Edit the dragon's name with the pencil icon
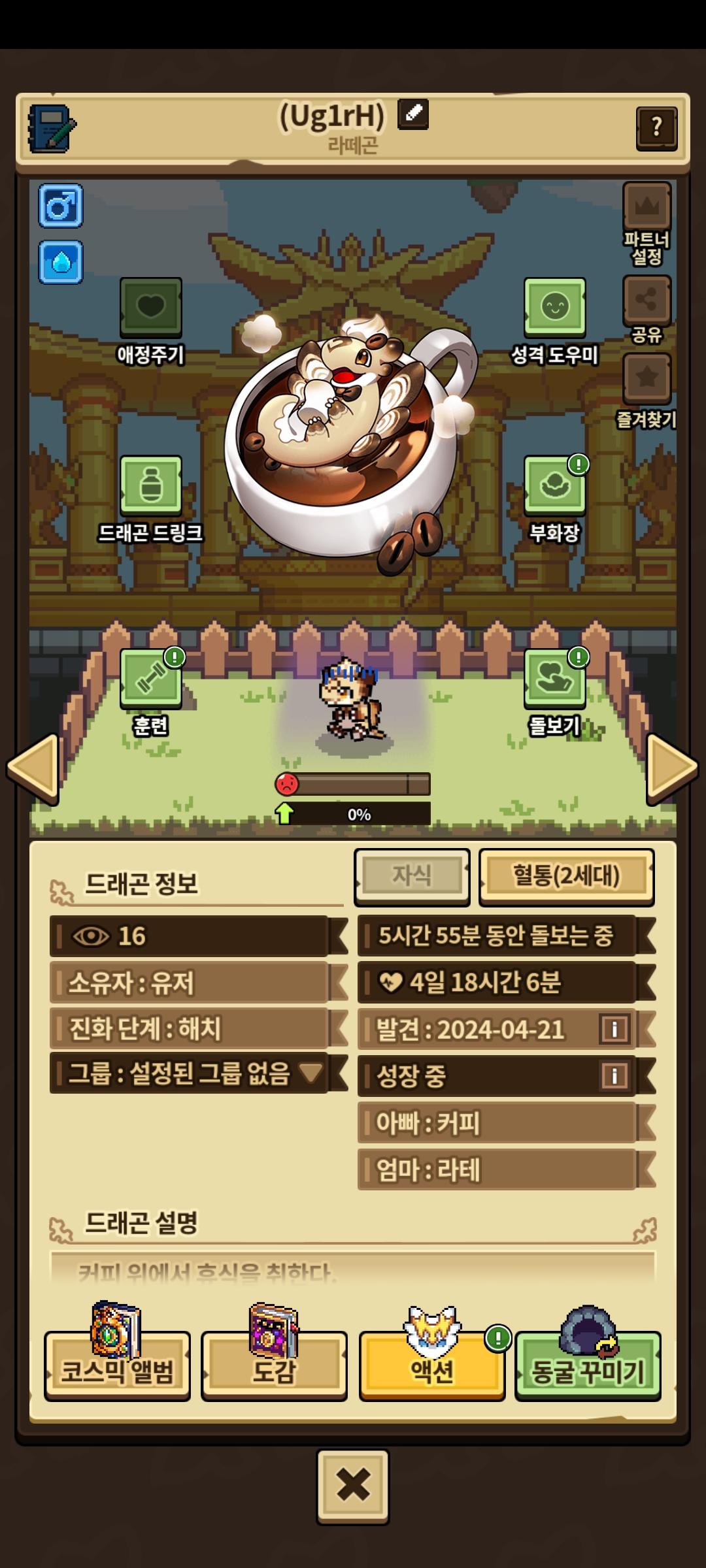The height and width of the screenshot is (1568, 706). [x=413, y=115]
